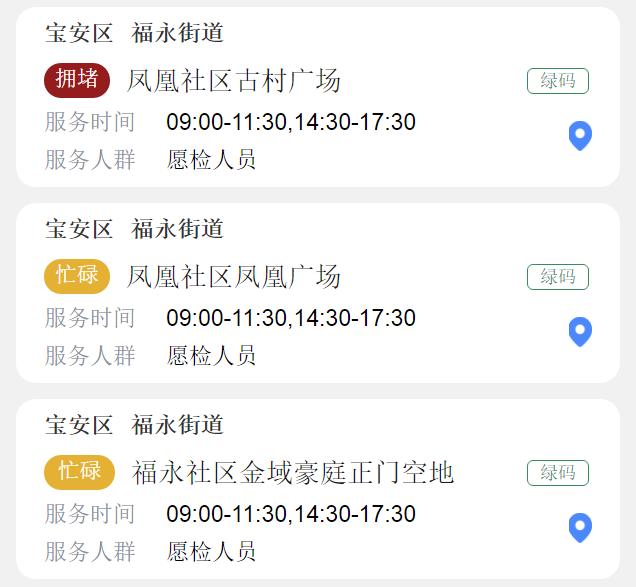Screen dimensions: 636x587
Task: Open map location for 凤凰社区凤凰广场
Action: tap(580, 331)
